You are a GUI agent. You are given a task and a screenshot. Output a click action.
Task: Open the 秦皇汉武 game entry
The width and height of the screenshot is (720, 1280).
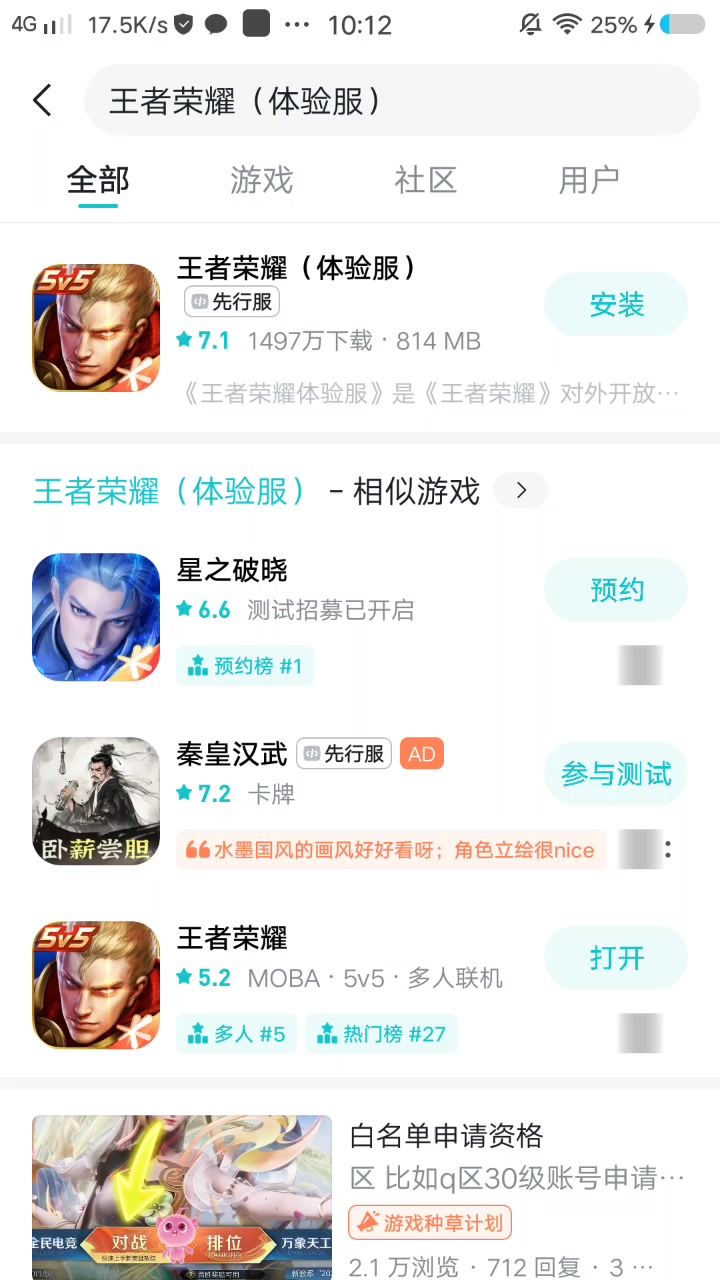(232, 754)
